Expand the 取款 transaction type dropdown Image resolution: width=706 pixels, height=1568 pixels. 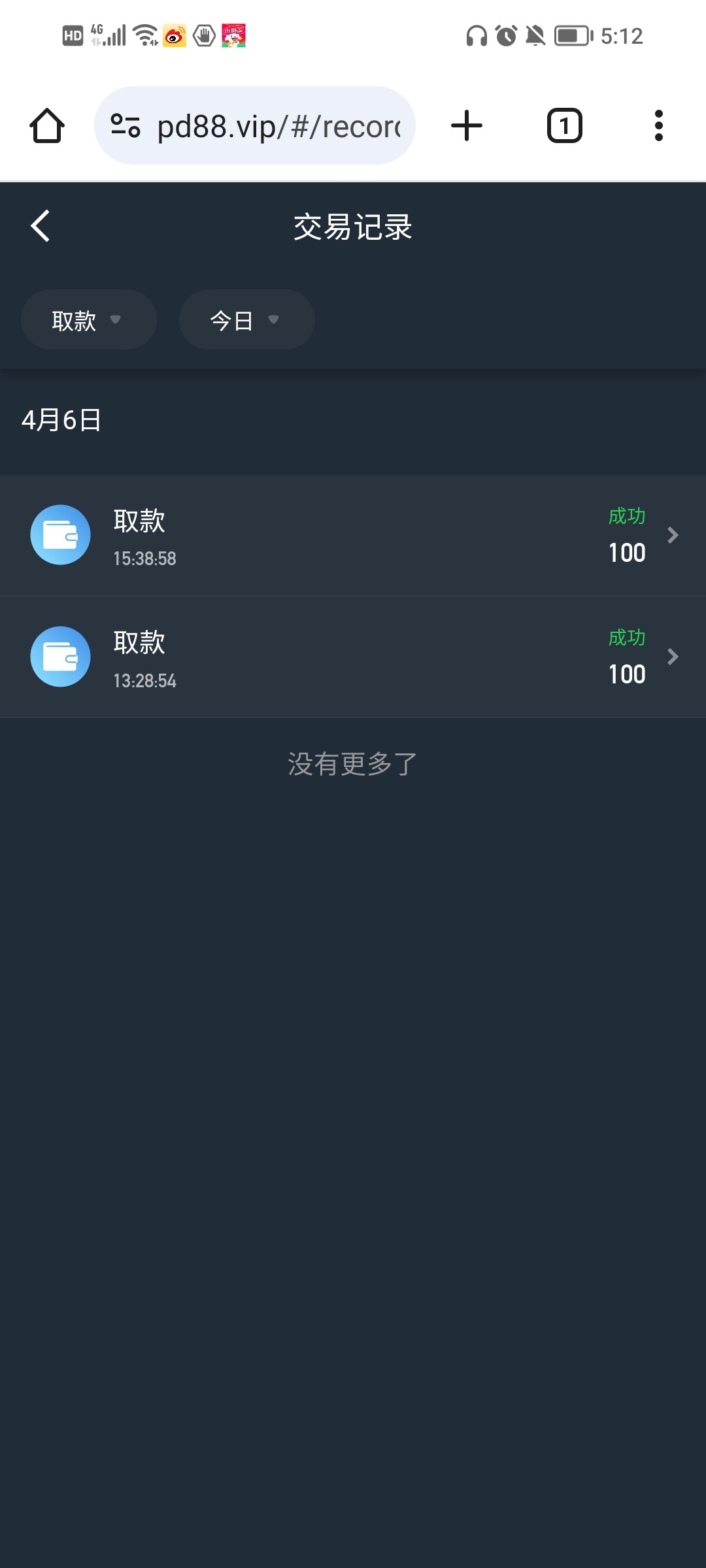(88, 320)
